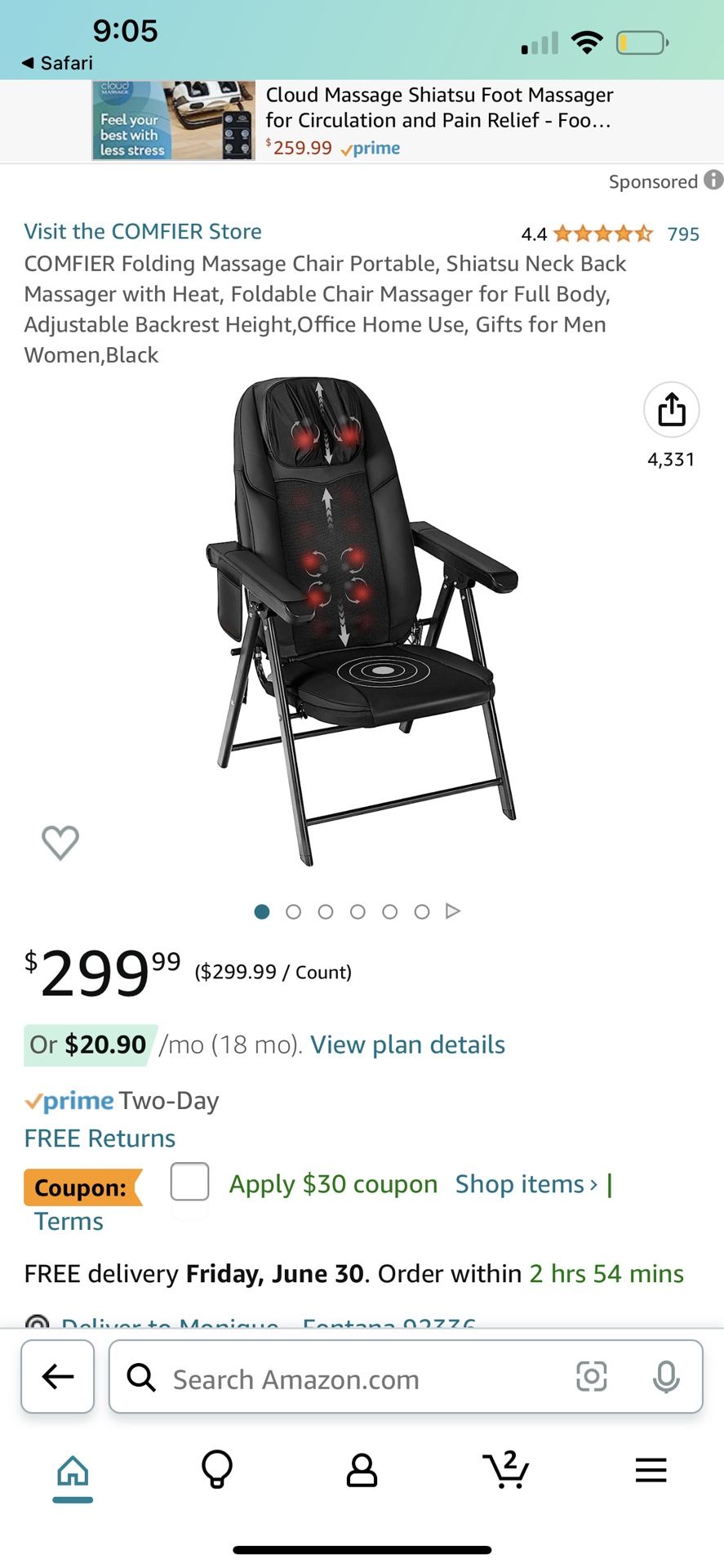Open View plan details link

[407, 1045]
